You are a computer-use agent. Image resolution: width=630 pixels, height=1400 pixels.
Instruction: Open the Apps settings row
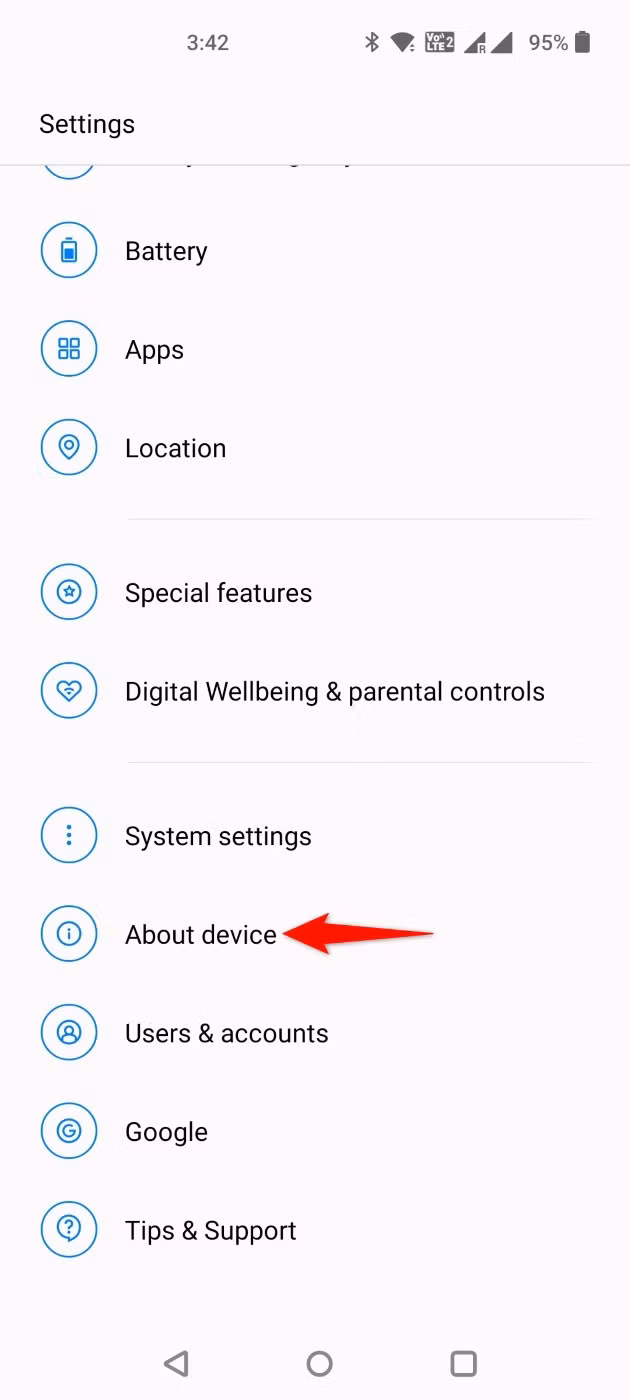pyautogui.click(x=315, y=350)
